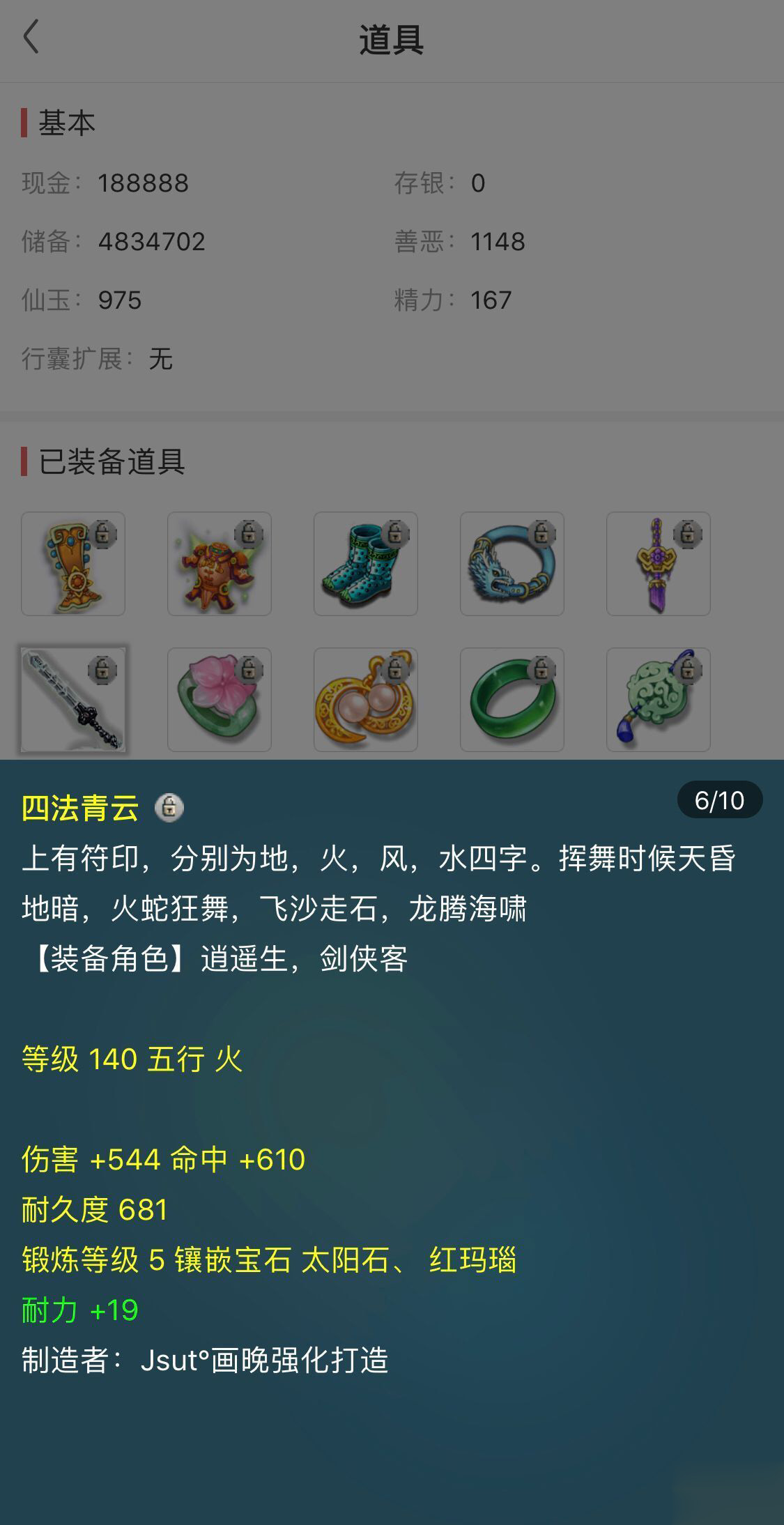
Task: Open the purple crystal pendant item
Action: (659, 564)
